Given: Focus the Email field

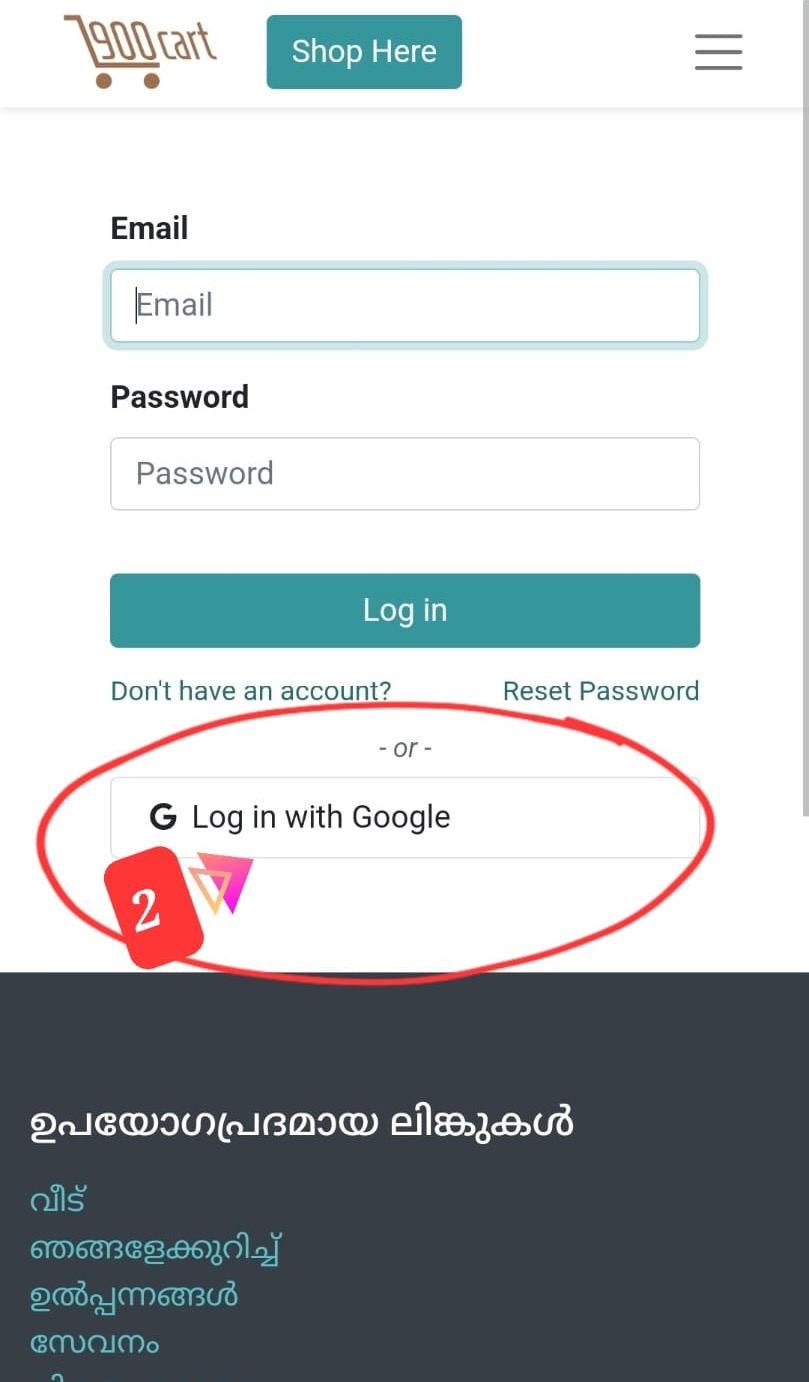Looking at the screenshot, I should [405, 305].
